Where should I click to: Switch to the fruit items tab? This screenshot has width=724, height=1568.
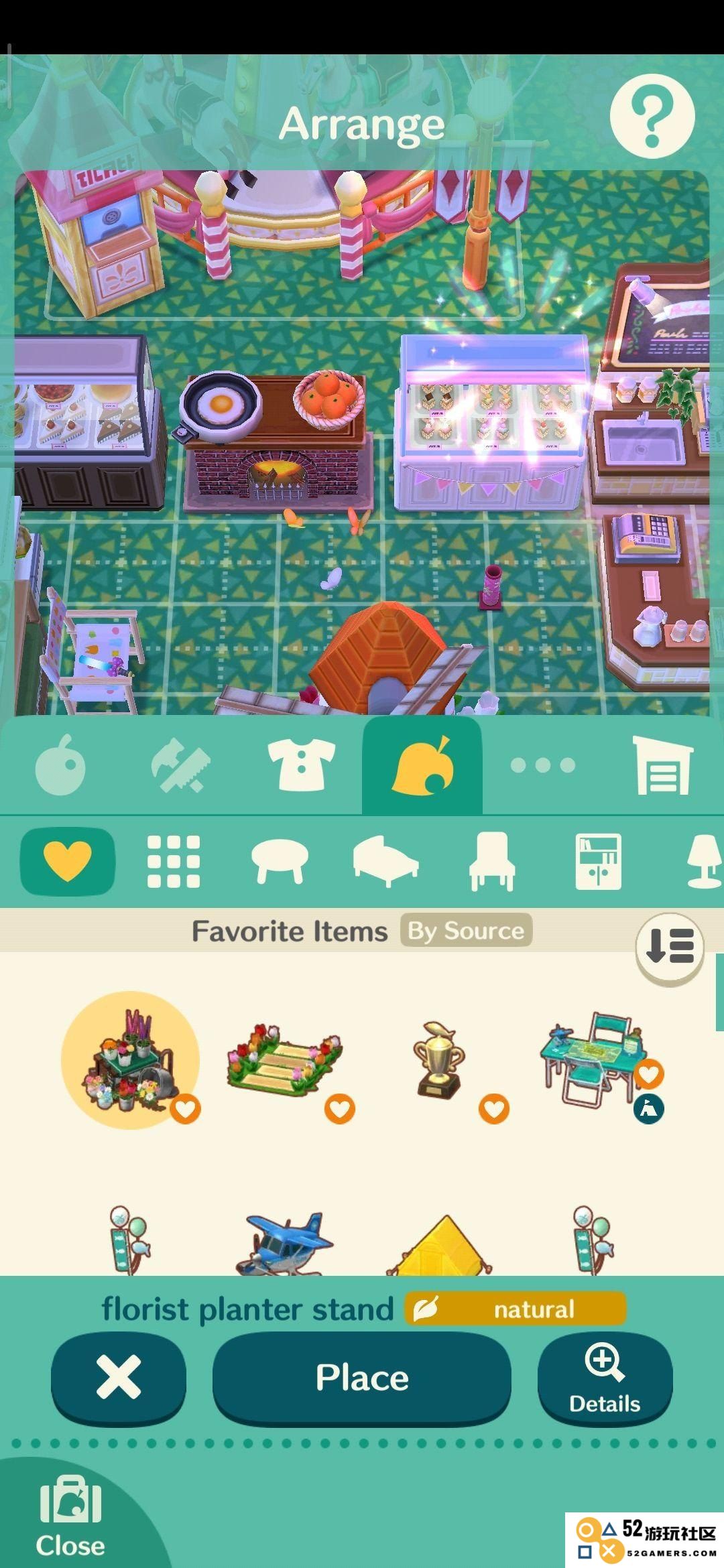tap(60, 766)
